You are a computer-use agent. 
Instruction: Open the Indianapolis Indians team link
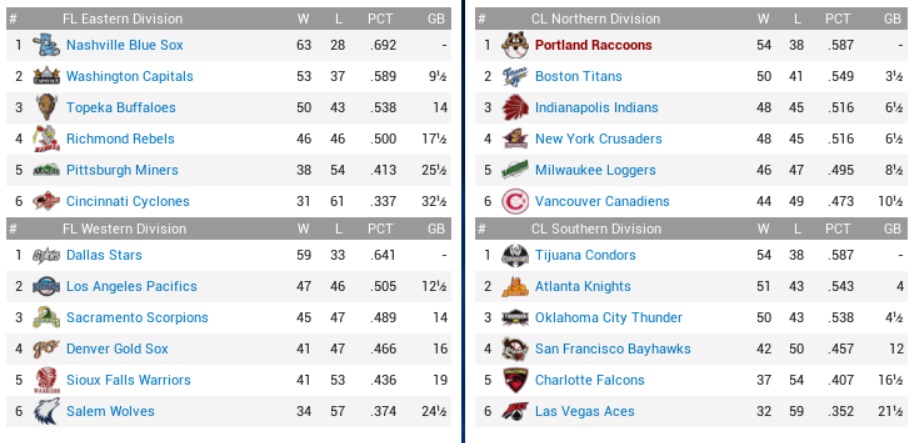pyautogui.click(x=596, y=107)
